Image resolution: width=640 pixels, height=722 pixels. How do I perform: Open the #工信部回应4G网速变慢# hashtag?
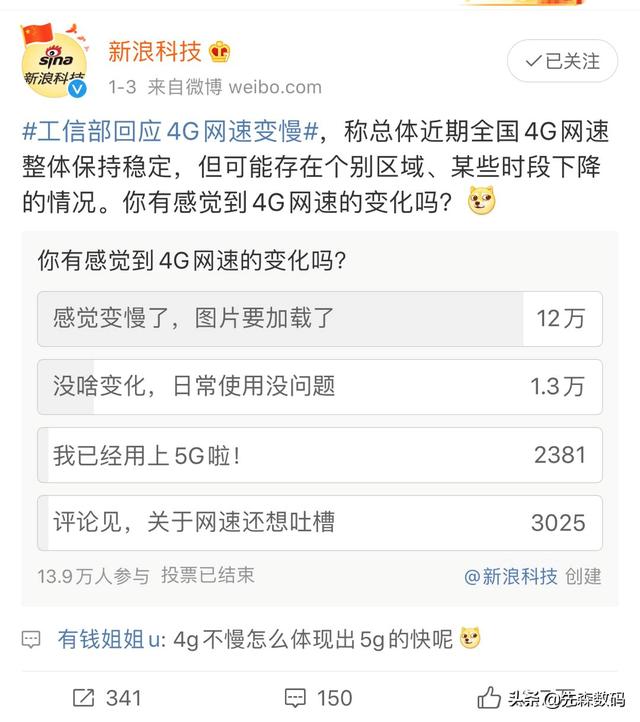click(170, 132)
